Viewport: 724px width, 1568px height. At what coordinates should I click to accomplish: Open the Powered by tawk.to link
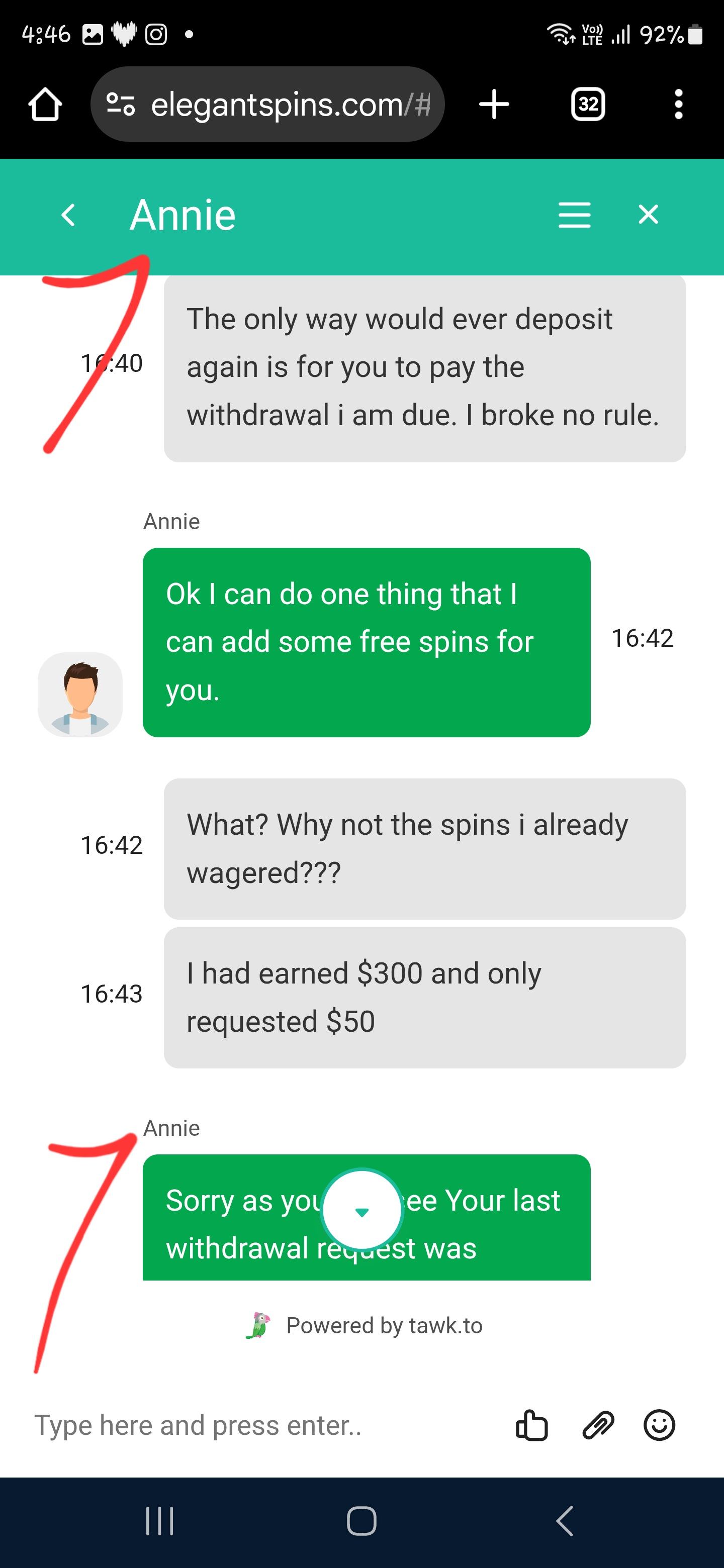click(384, 1326)
